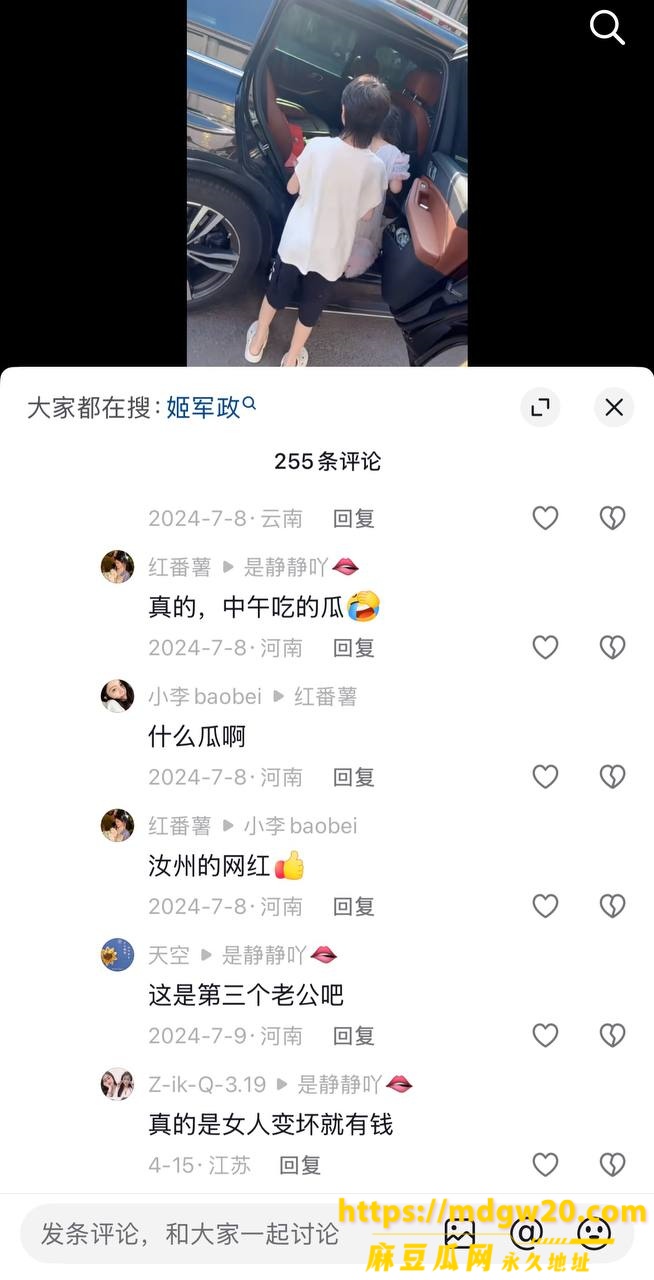Viewport: 654px width, 1280px height.
Task: Reply to the top comment from 云南
Action: click(354, 518)
